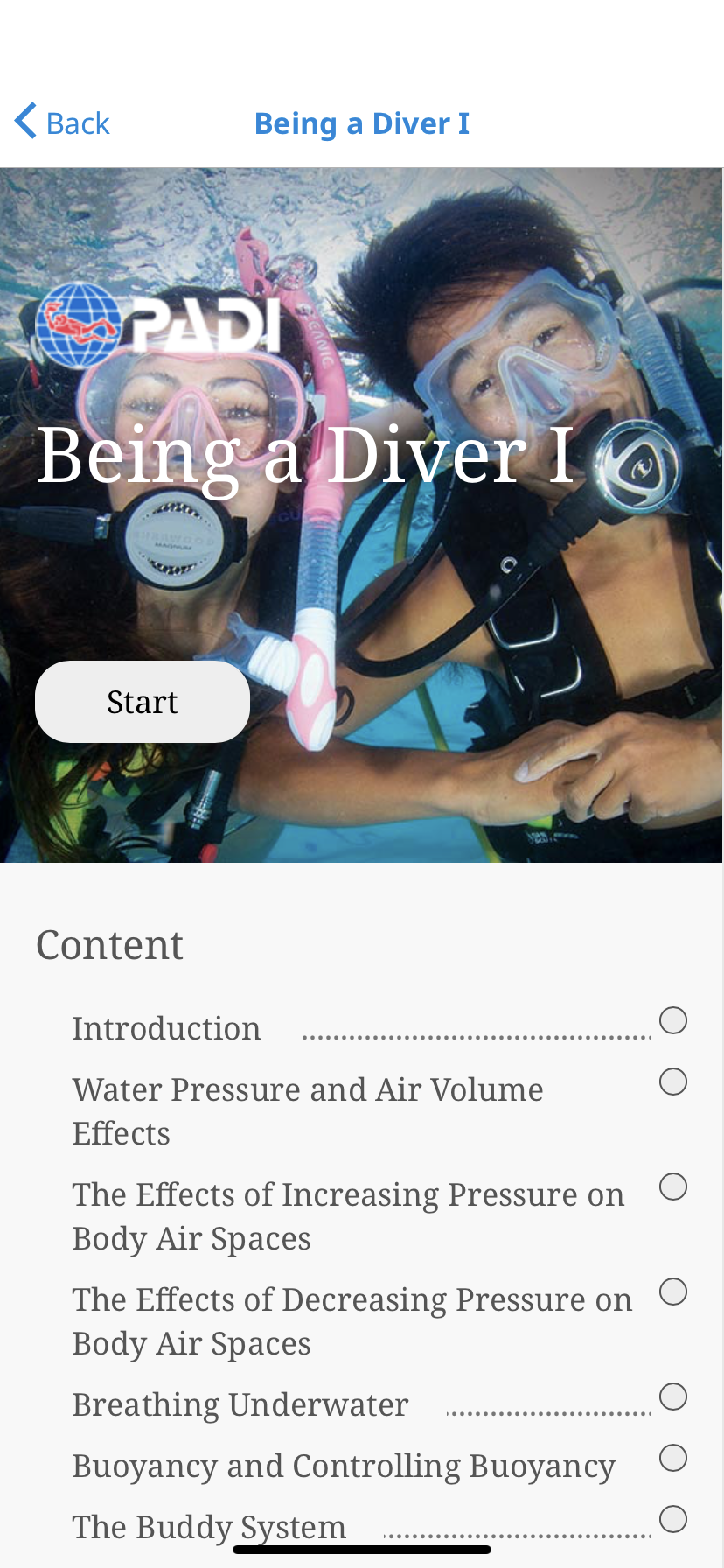Image resolution: width=724 pixels, height=1568 pixels.
Task: Go back to the previous screen
Action: pyautogui.click(x=63, y=122)
